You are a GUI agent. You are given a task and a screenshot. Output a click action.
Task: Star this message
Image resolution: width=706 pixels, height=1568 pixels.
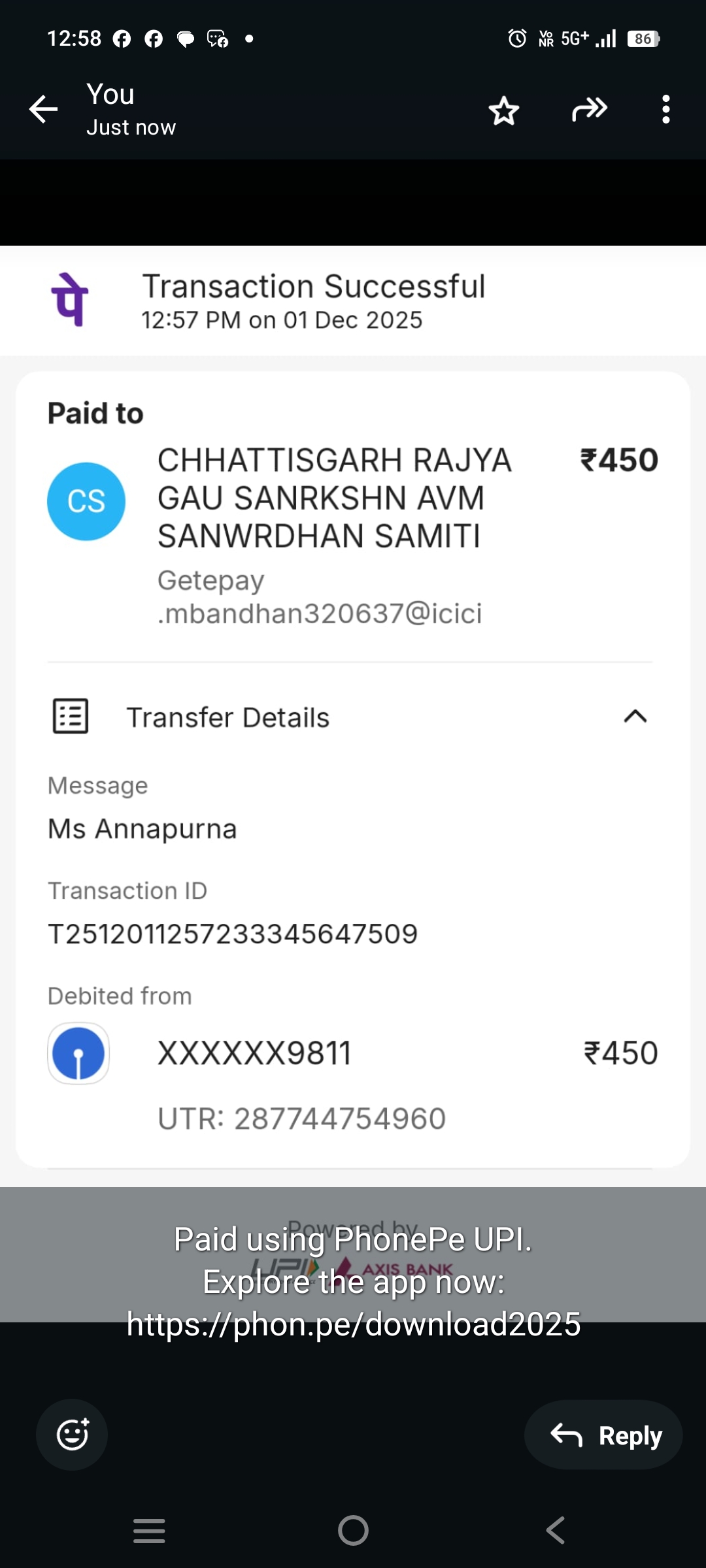504,110
